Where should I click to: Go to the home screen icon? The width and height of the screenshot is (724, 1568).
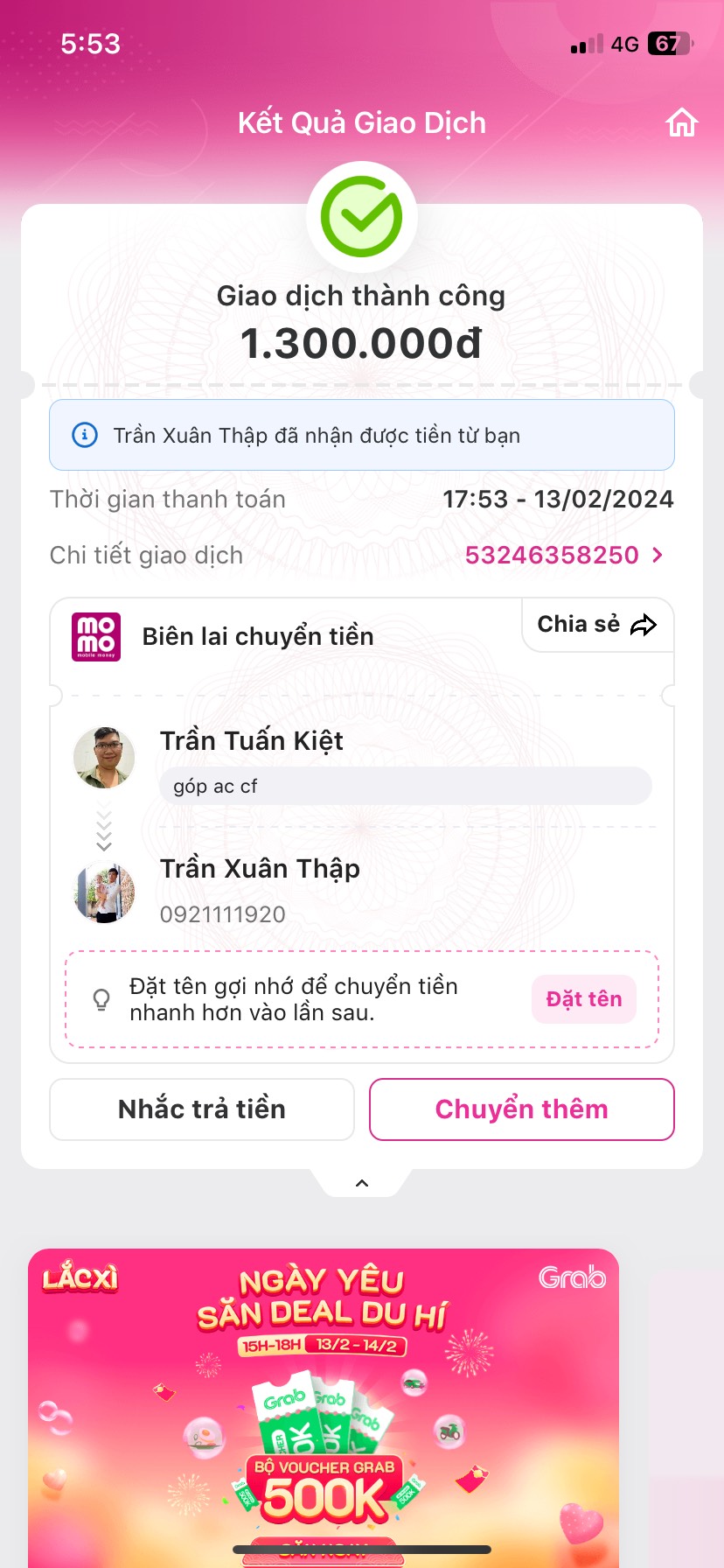682,123
